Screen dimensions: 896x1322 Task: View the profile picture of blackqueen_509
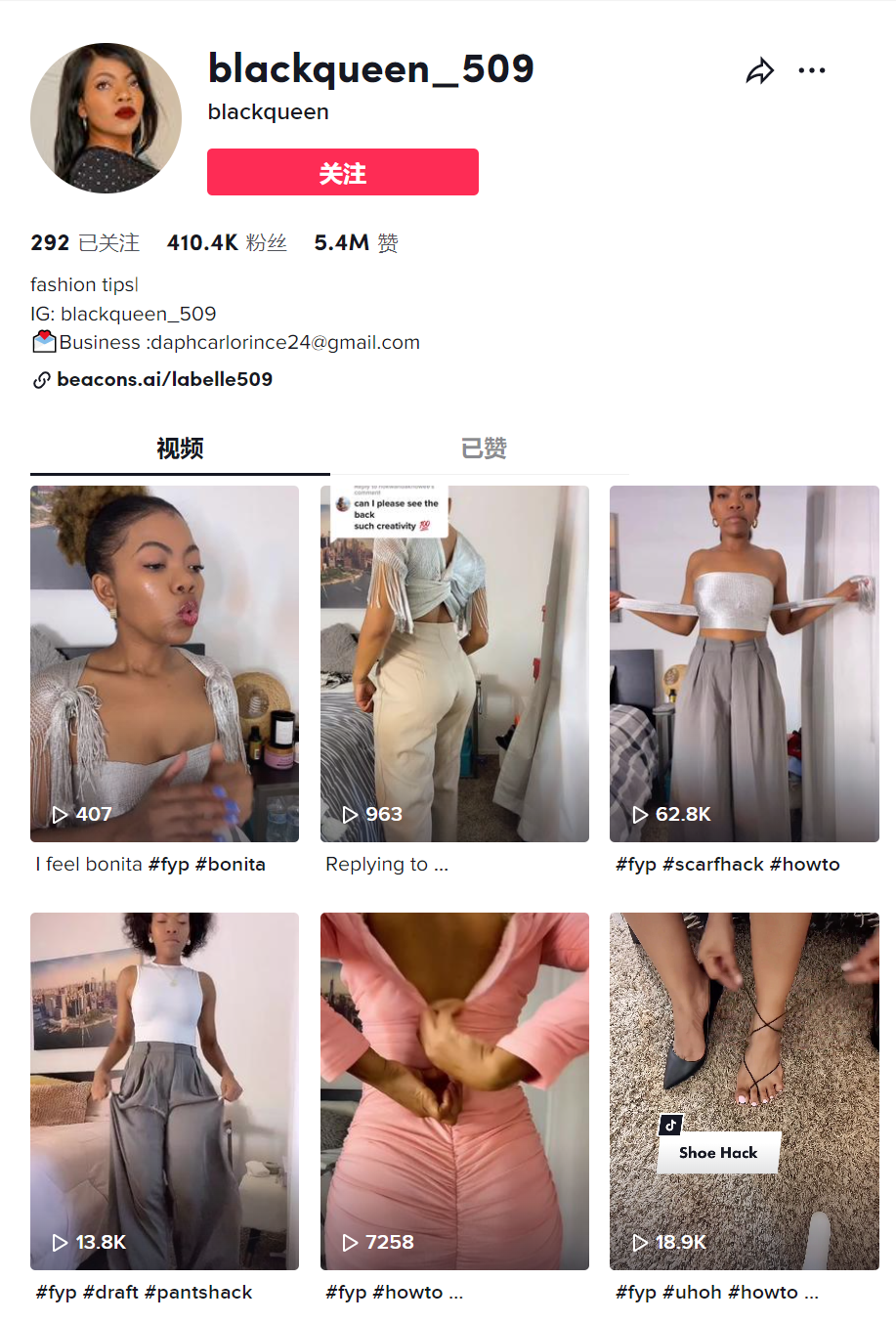click(106, 118)
